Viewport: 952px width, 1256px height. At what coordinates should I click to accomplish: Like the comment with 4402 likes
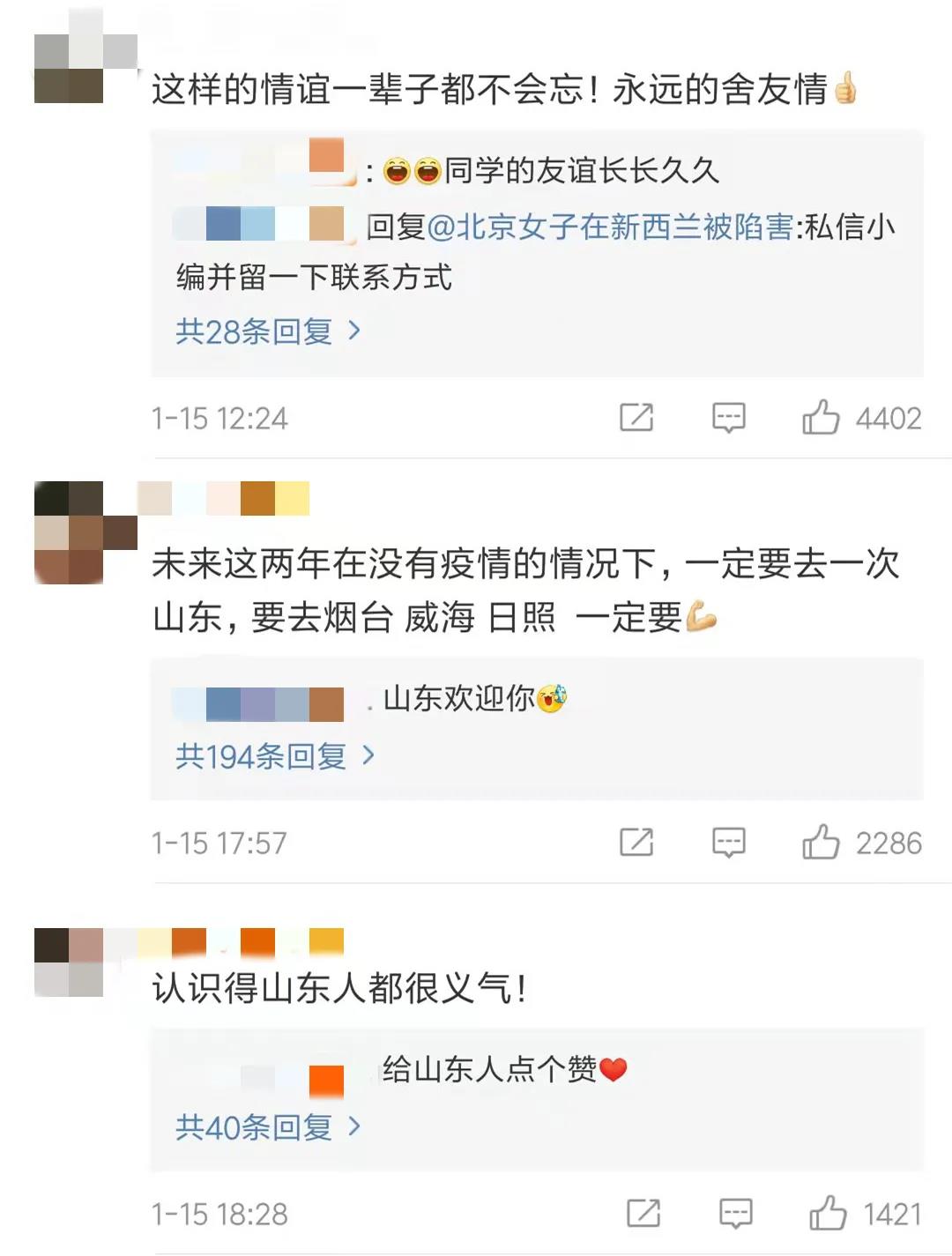point(821,417)
